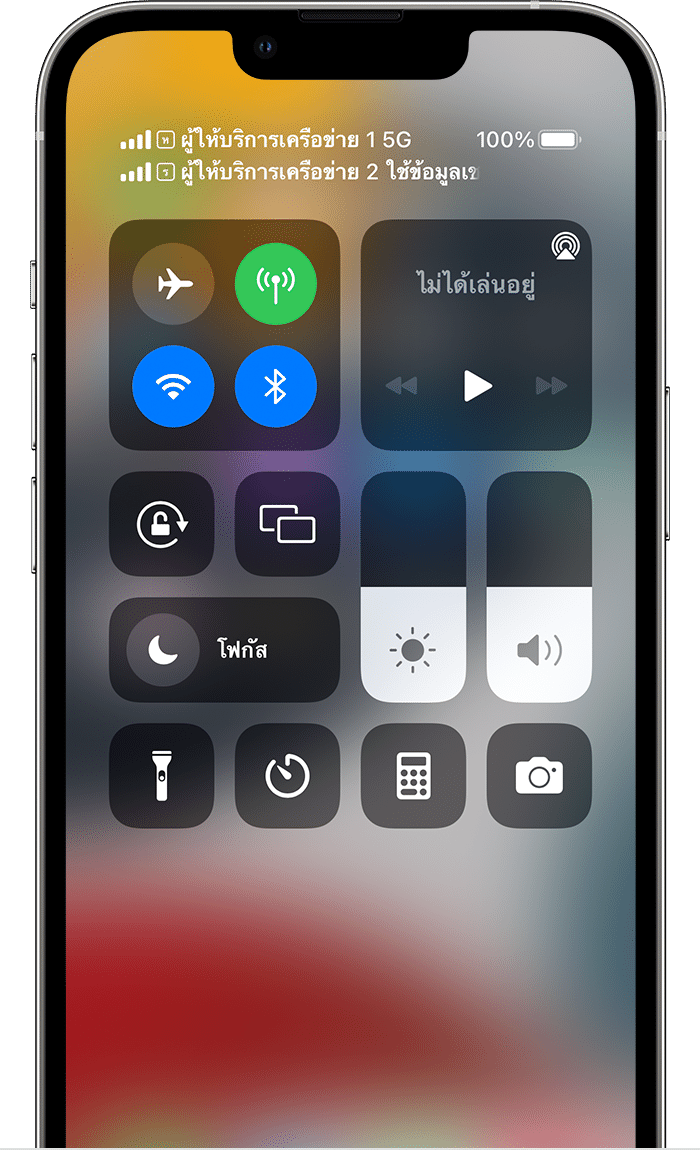Screen dimensions: 700x1150
Task: Tap the volume slider
Action: [539, 587]
